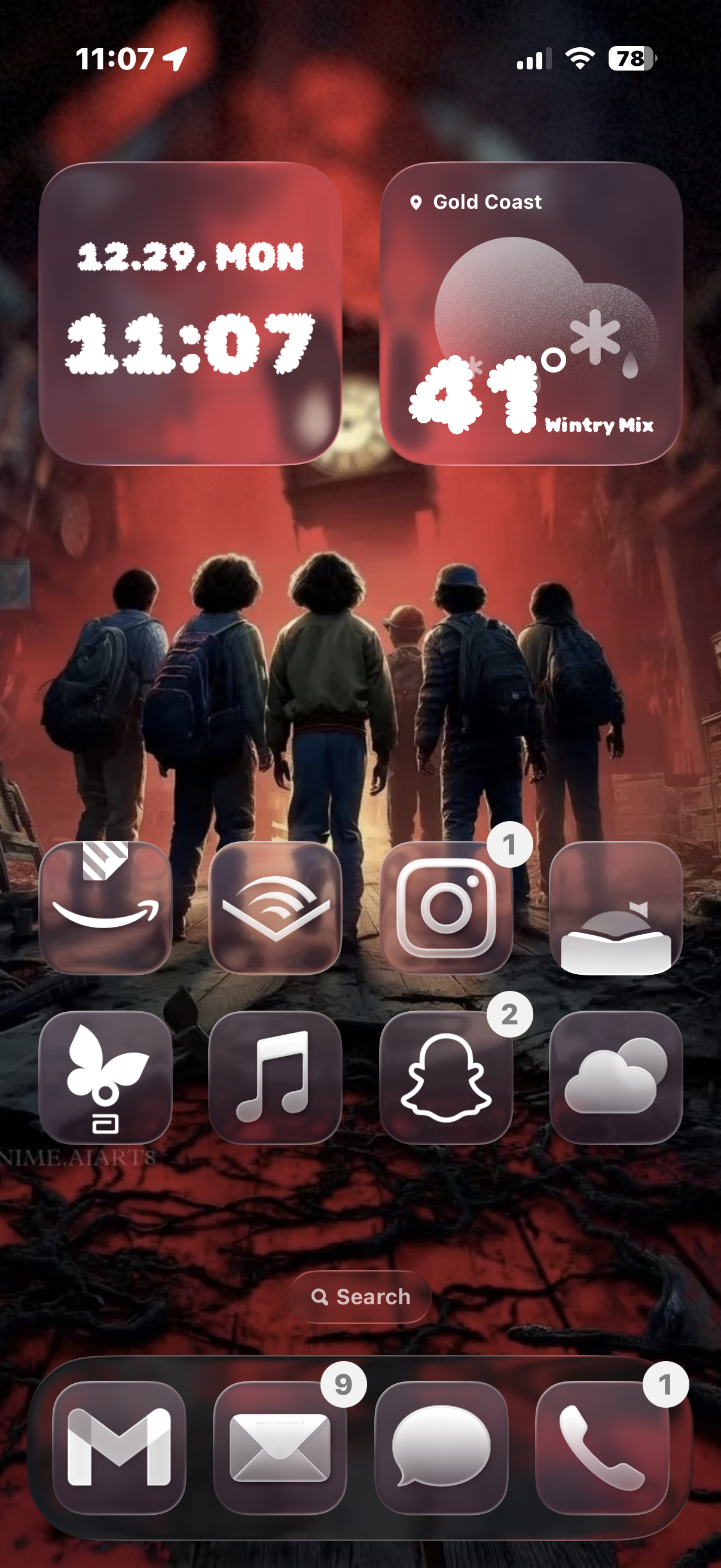The height and width of the screenshot is (1568, 721).
Task: Open Snapchat with two notifications
Action: (445, 1078)
